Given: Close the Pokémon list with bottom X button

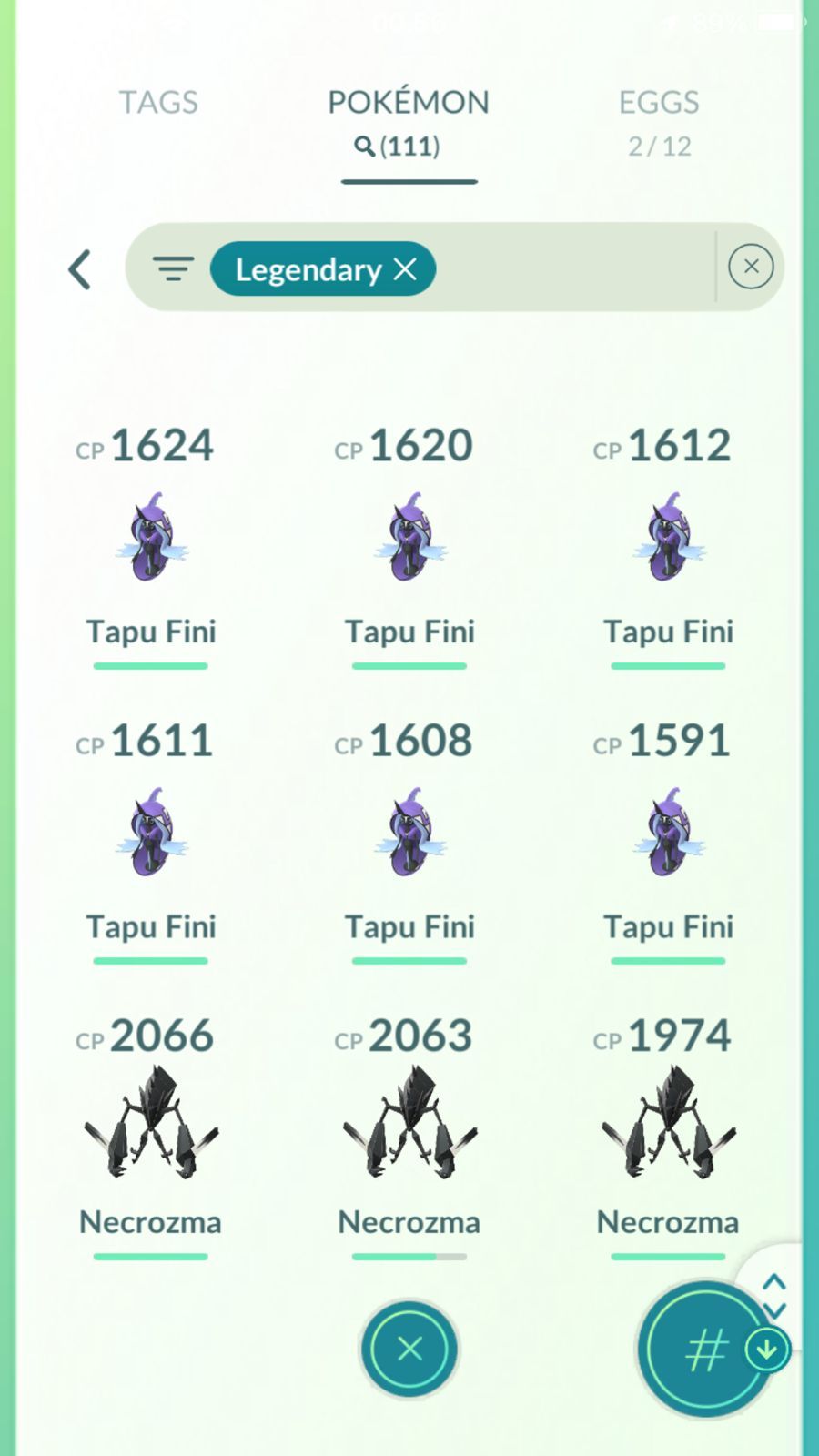Looking at the screenshot, I should (409, 1349).
